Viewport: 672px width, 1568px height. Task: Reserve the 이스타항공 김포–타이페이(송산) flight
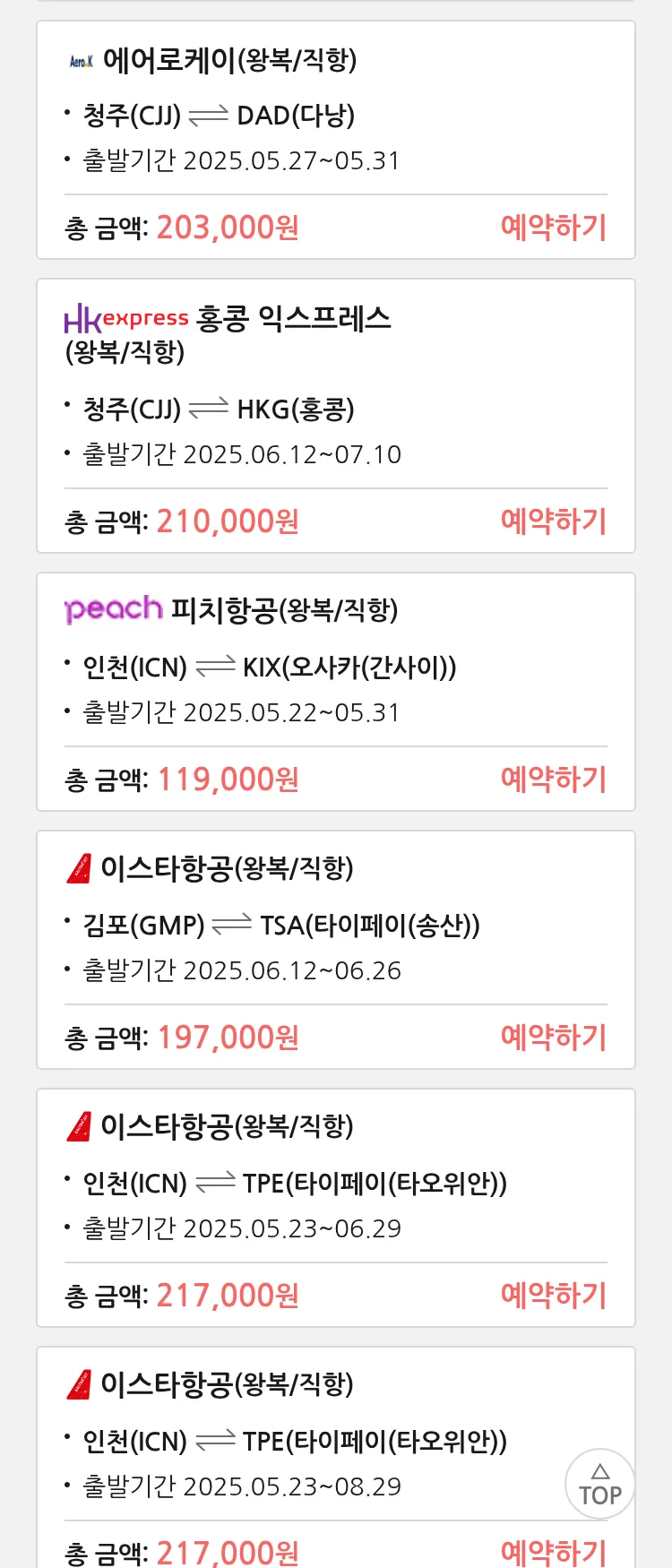pos(553,1038)
